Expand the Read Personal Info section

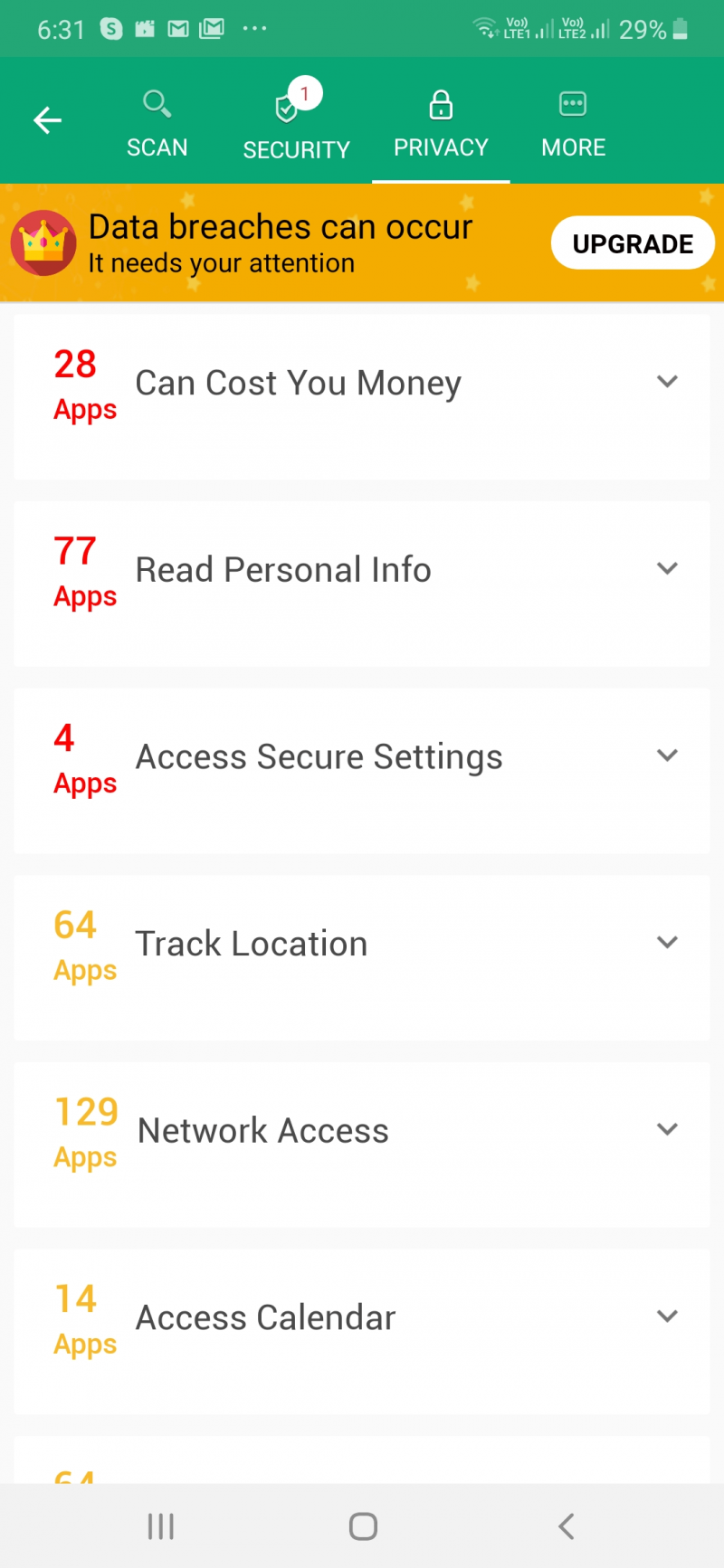pos(667,569)
